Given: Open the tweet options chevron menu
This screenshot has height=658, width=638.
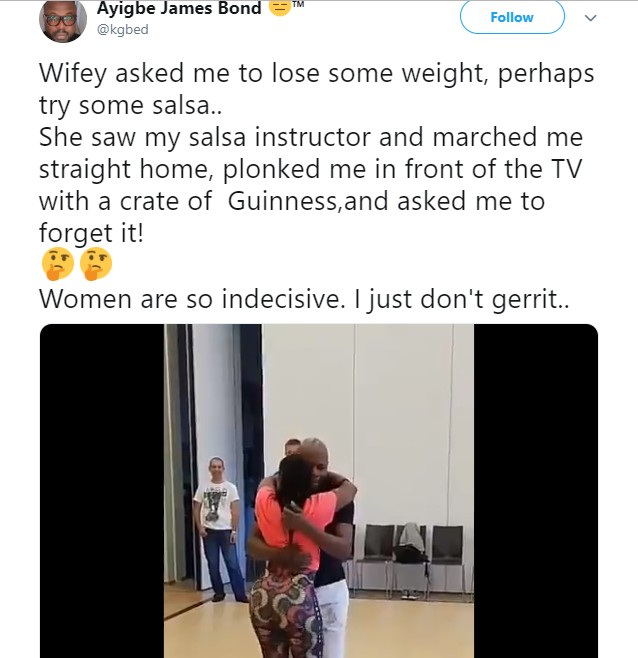Looking at the screenshot, I should pyautogui.click(x=590, y=18).
